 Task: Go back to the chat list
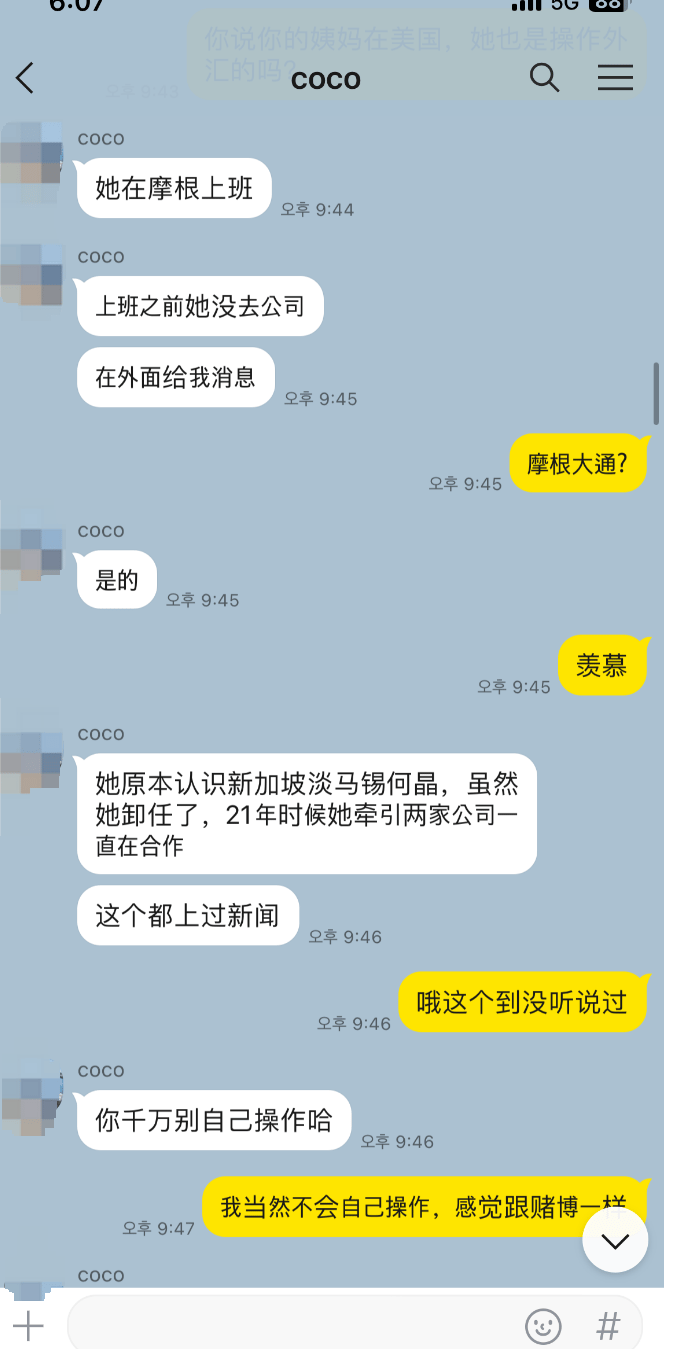click(25, 78)
